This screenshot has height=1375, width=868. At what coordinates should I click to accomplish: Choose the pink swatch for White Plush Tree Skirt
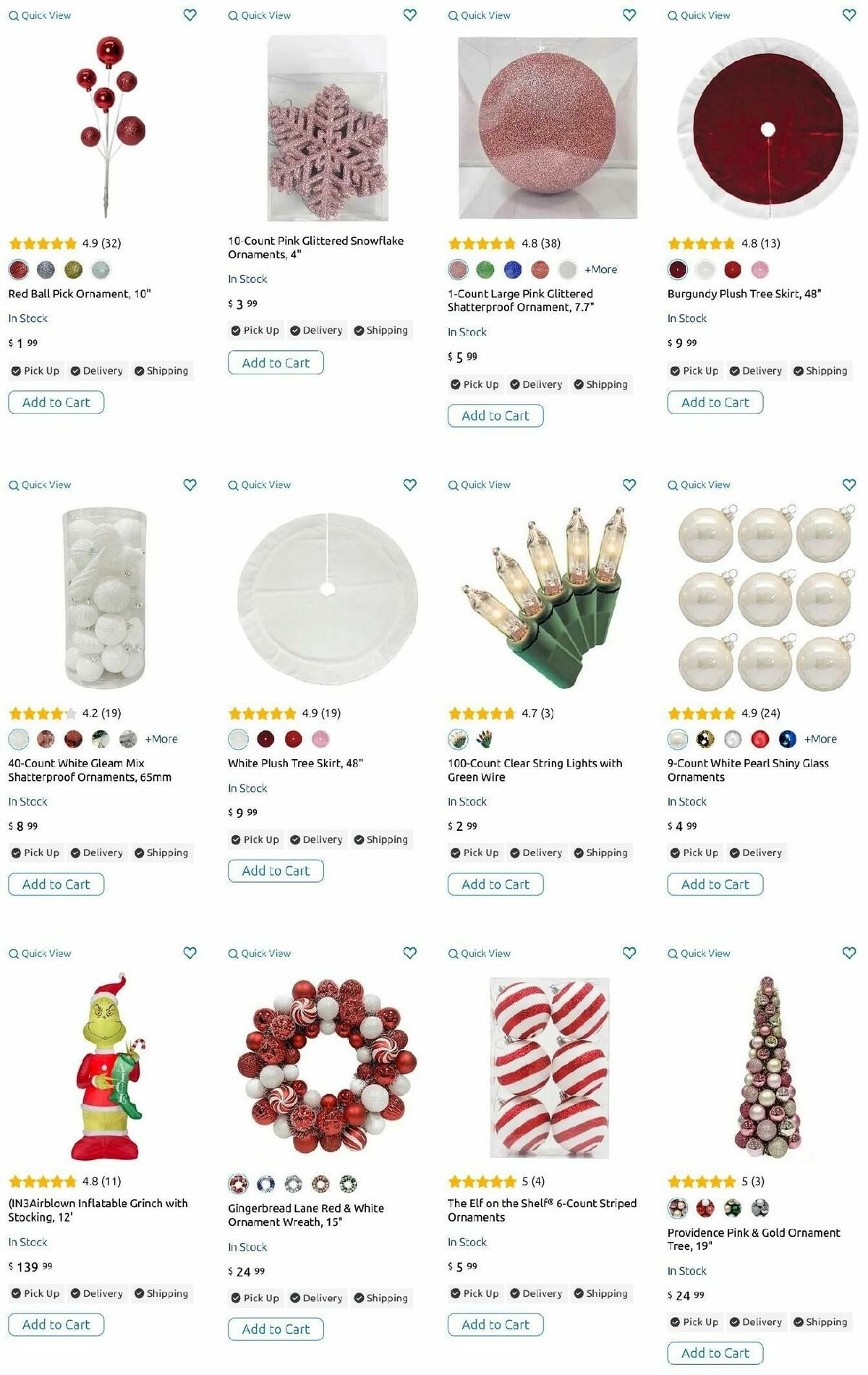(320, 739)
